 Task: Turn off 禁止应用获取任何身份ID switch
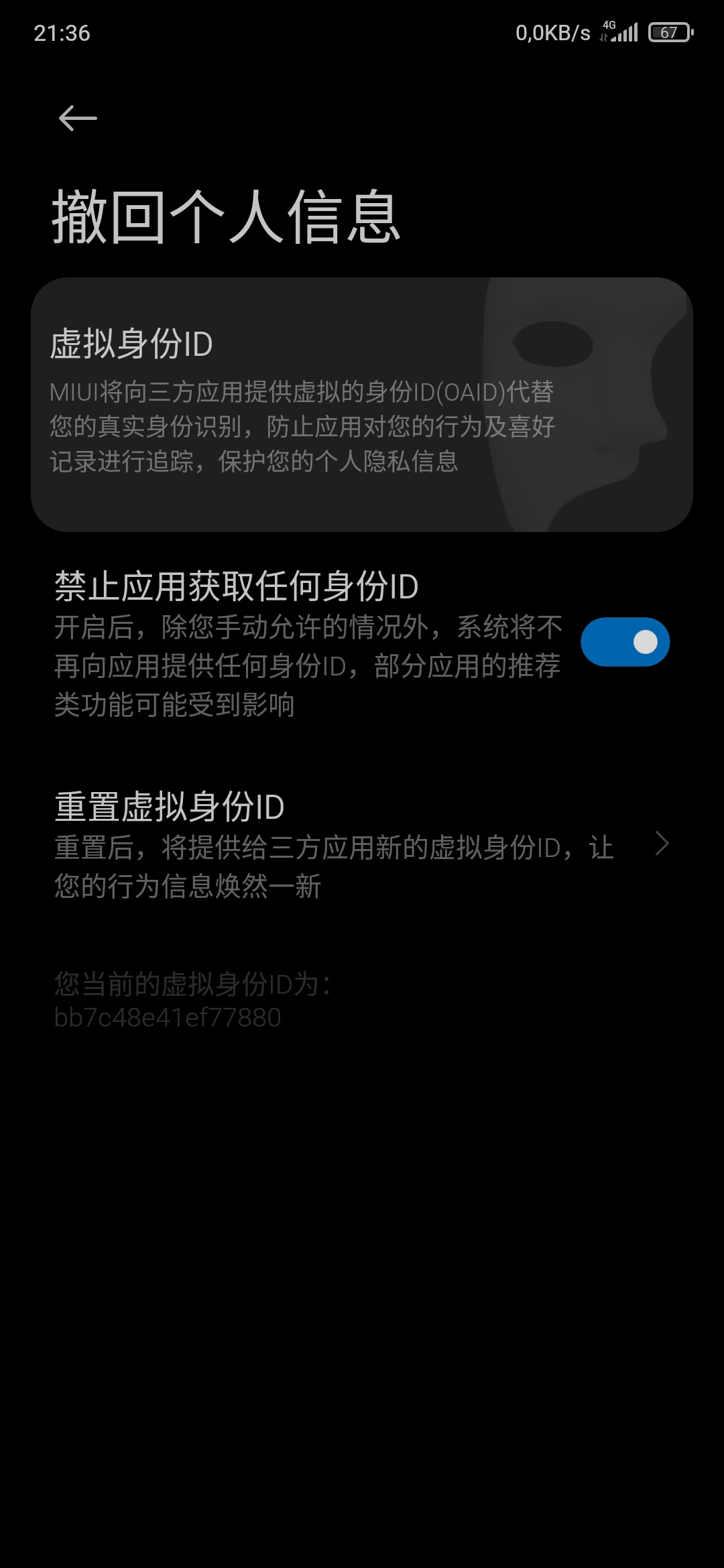(625, 642)
